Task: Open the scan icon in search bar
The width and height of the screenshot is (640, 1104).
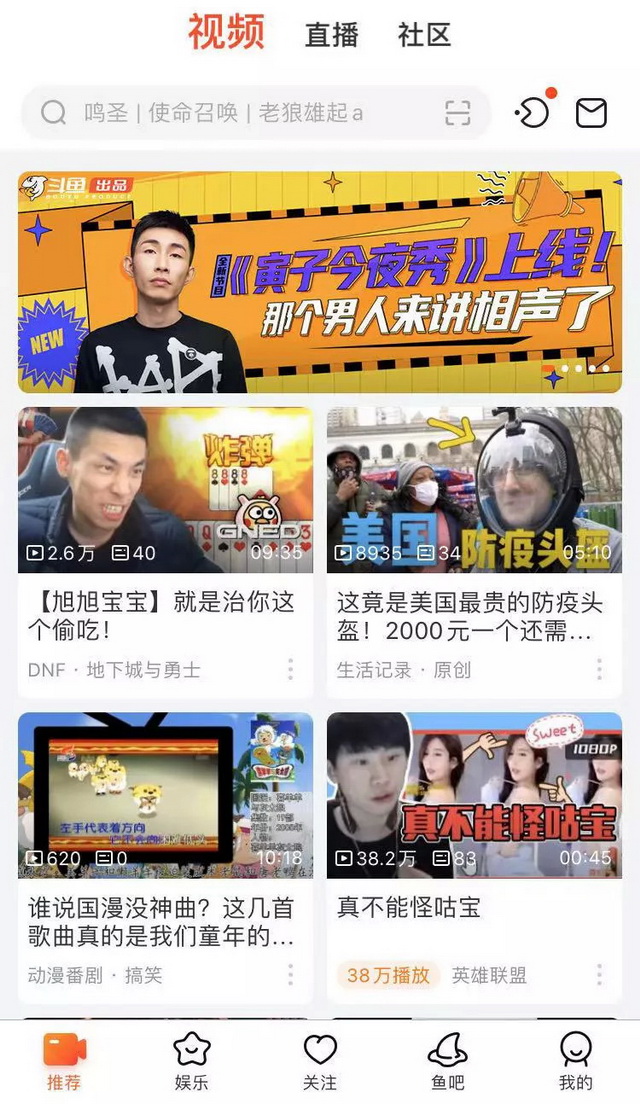Action: 458,113
